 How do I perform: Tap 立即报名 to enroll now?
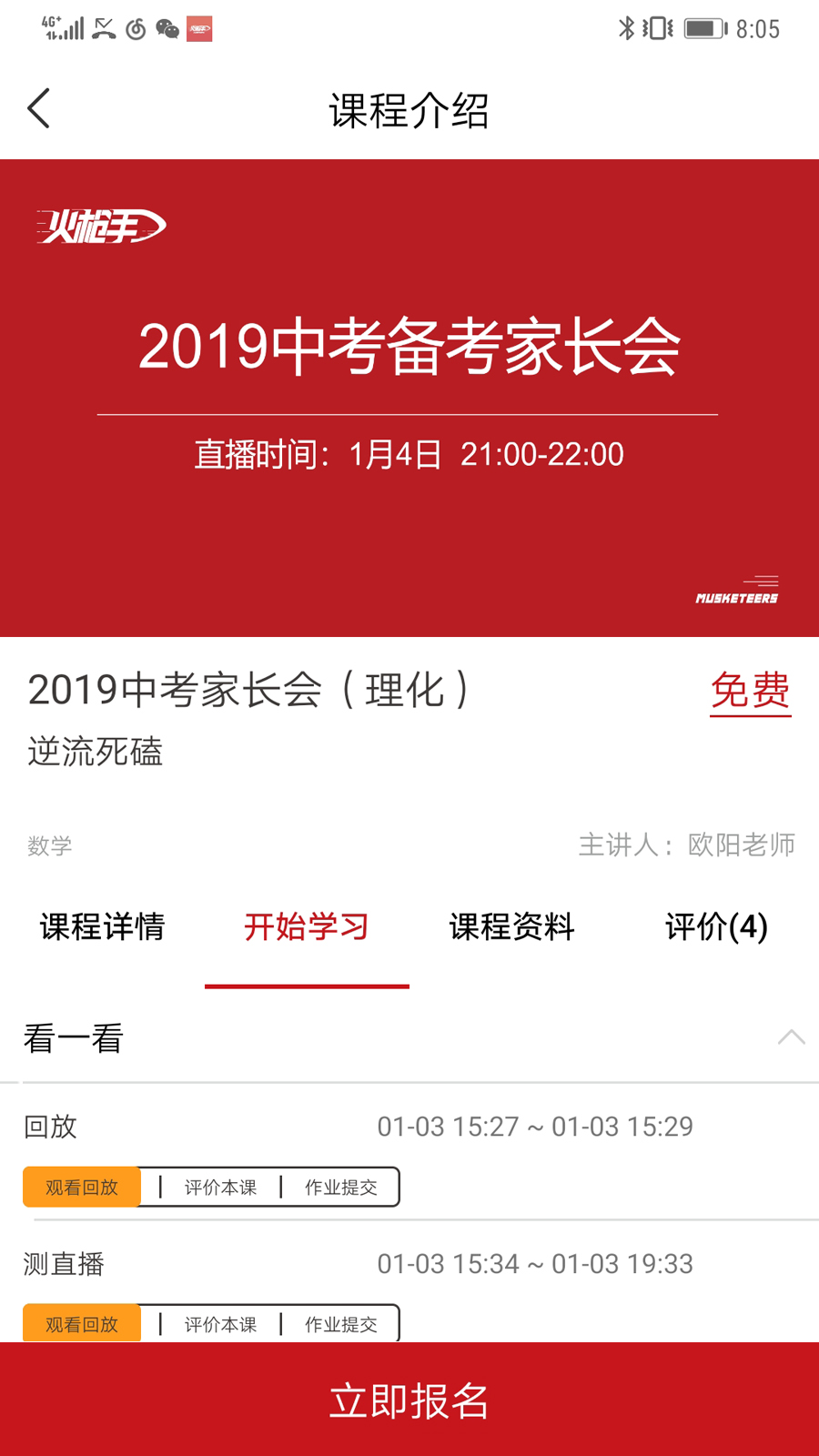tap(409, 1400)
